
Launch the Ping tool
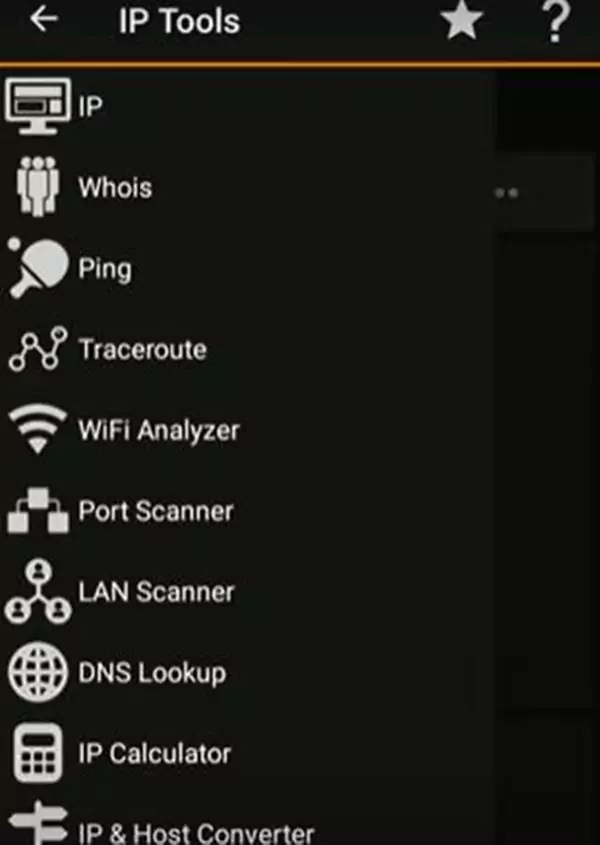click(x=104, y=268)
